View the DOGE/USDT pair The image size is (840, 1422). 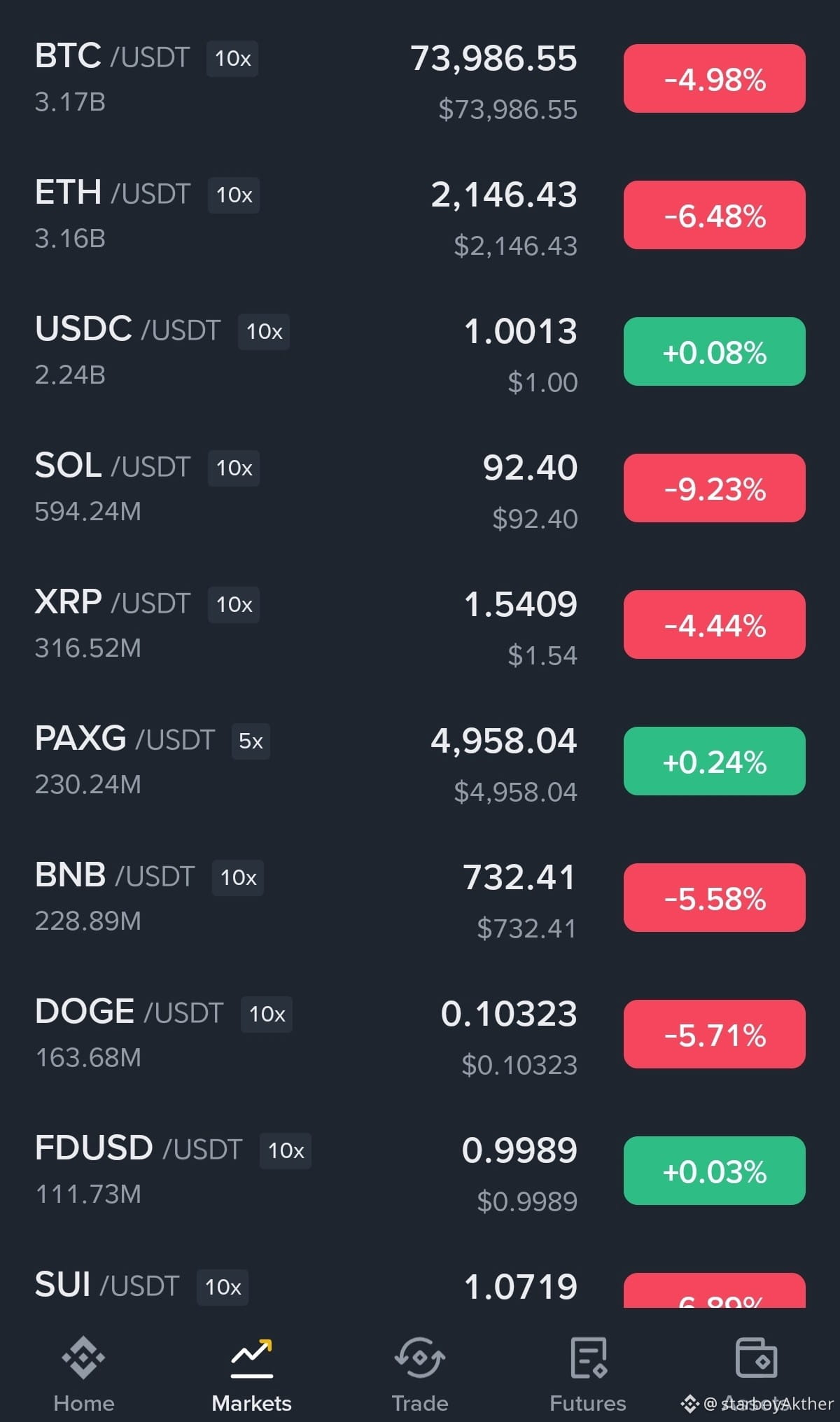[420, 1034]
